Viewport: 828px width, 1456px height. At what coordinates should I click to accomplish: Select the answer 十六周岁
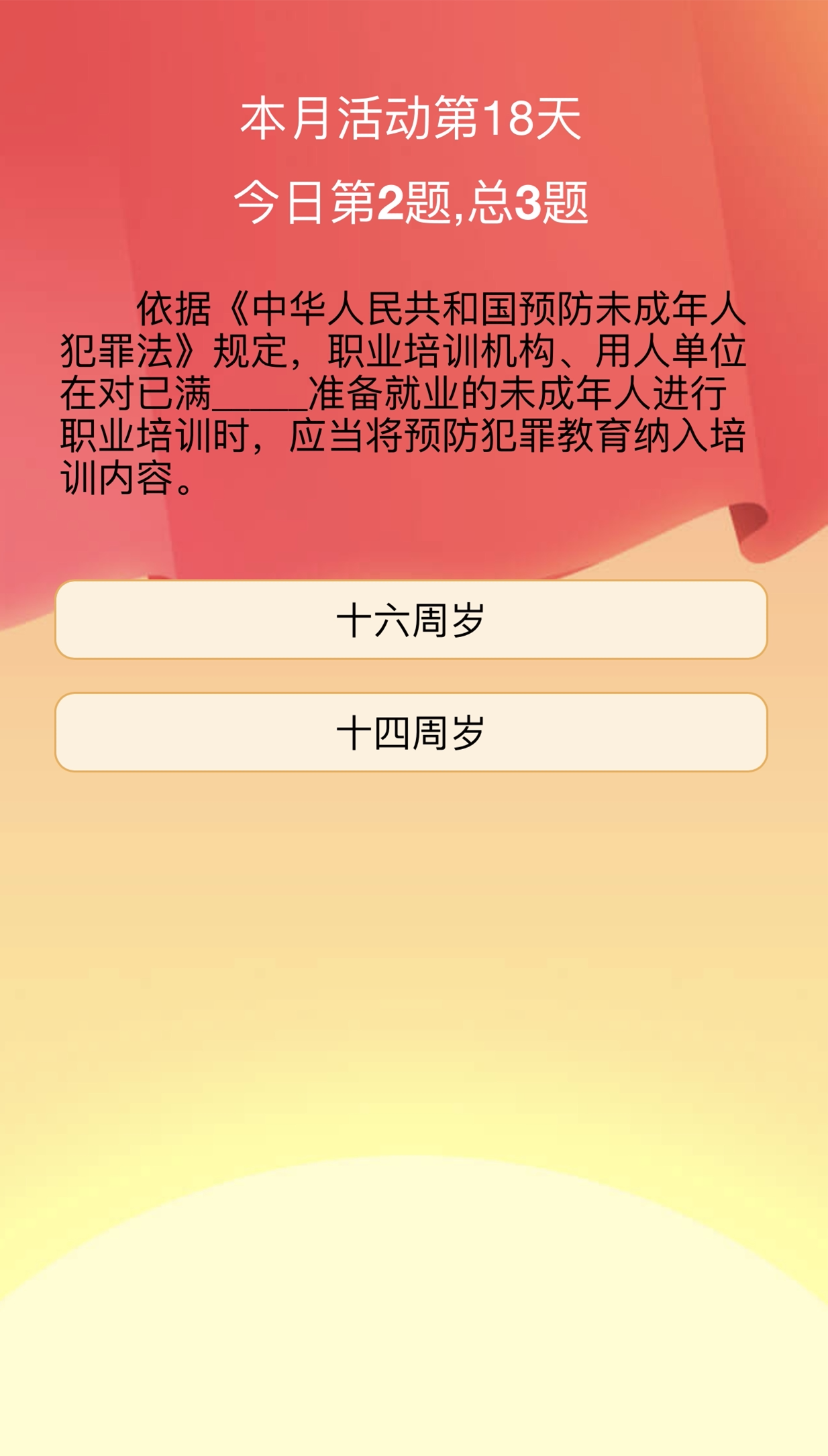(411, 620)
